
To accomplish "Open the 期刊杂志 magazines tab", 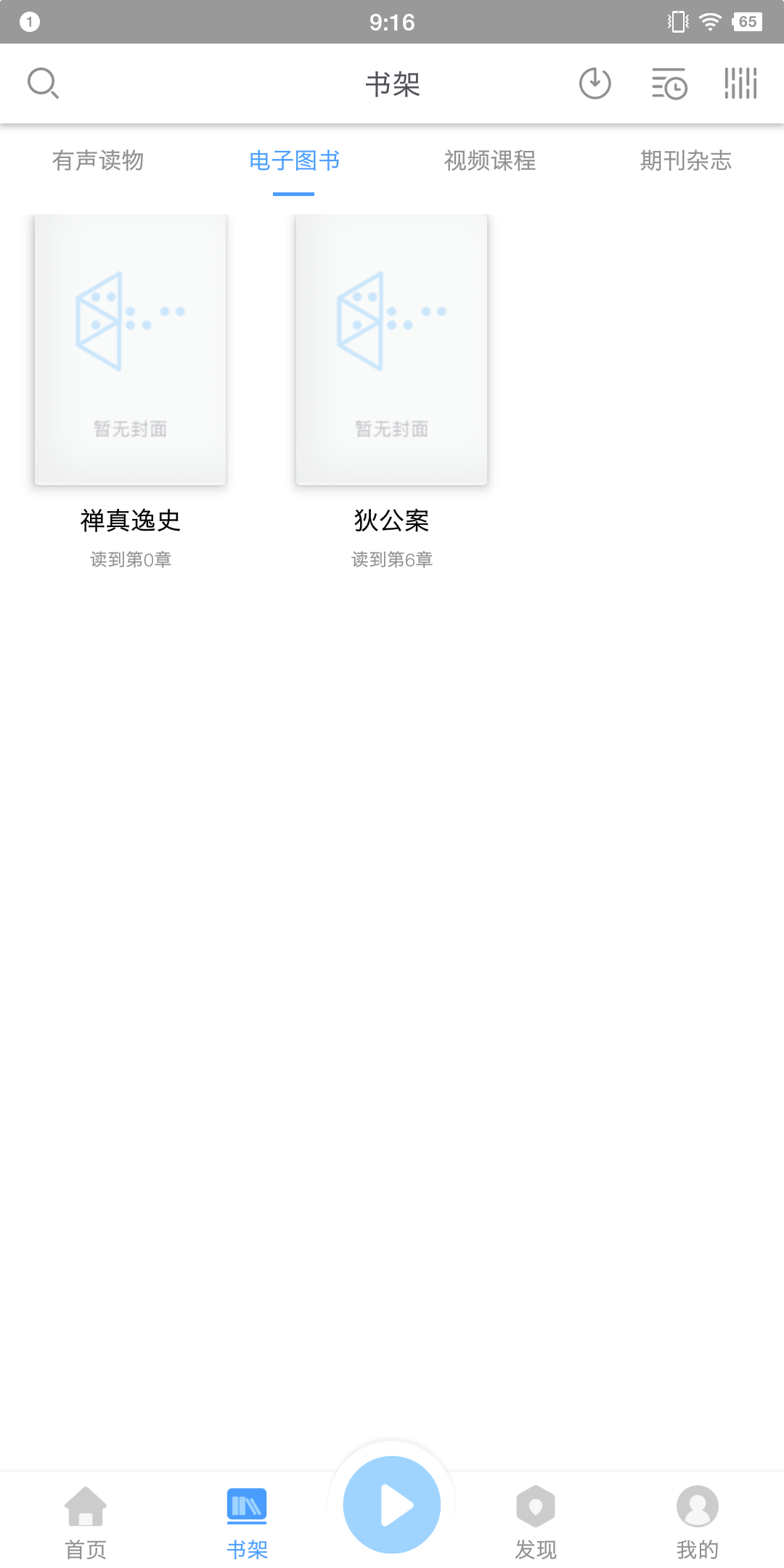I will click(686, 161).
